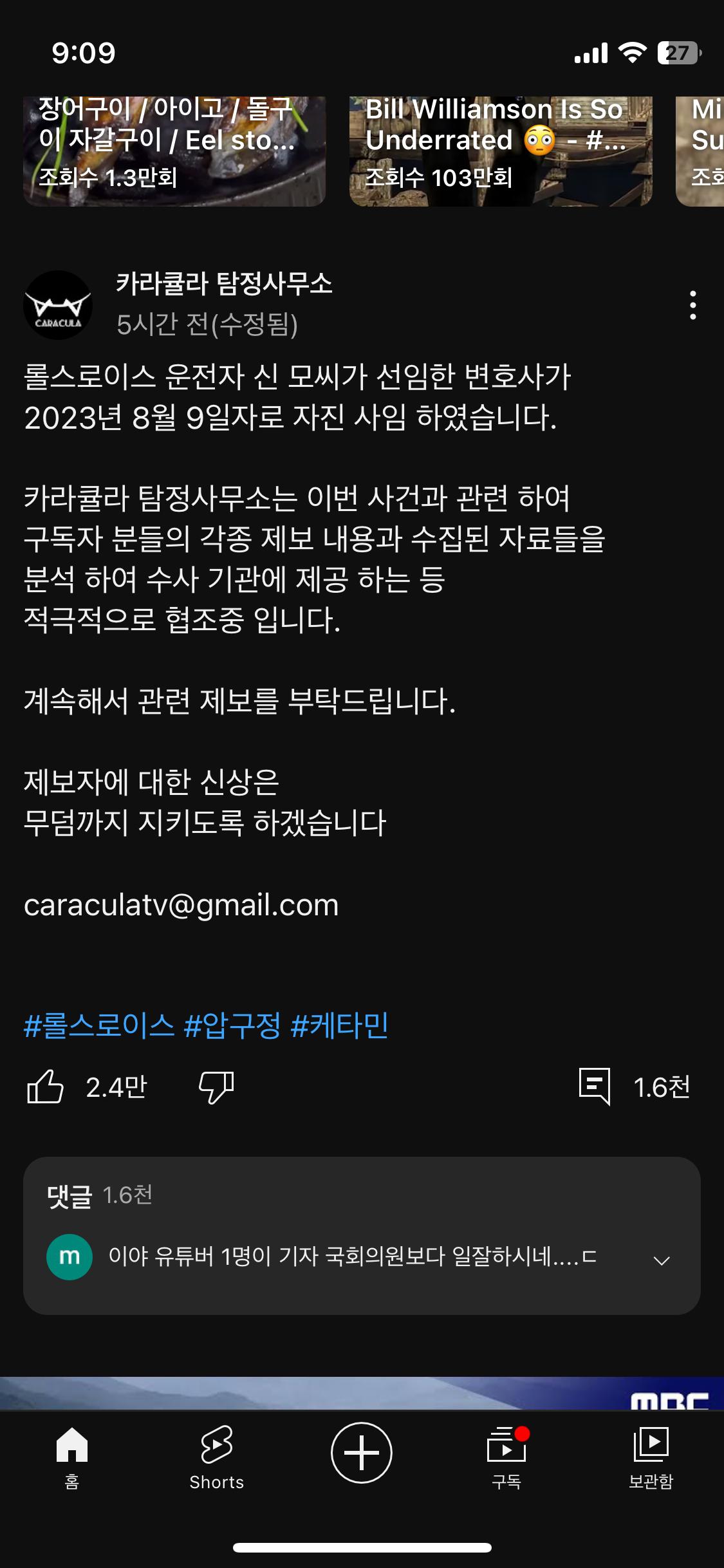Open the comments icon showing 1.6천

[595, 1087]
